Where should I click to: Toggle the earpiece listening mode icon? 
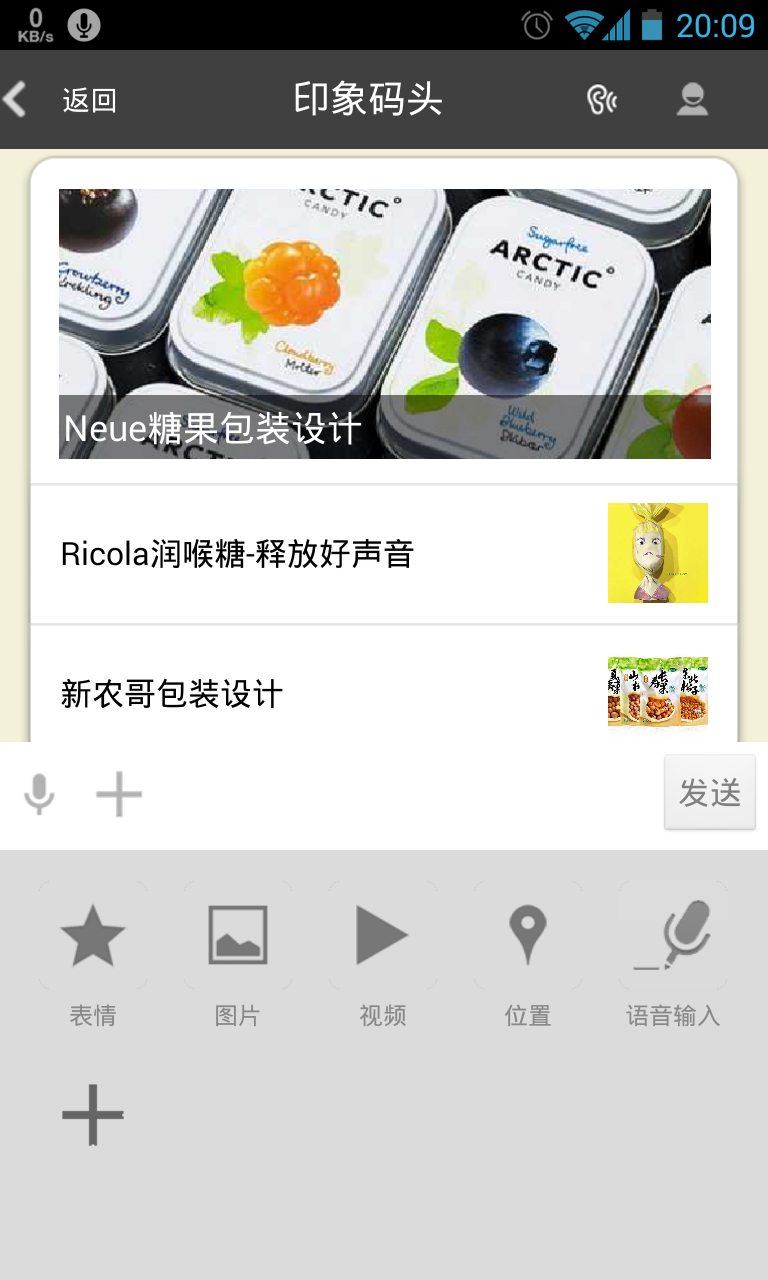pos(601,100)
